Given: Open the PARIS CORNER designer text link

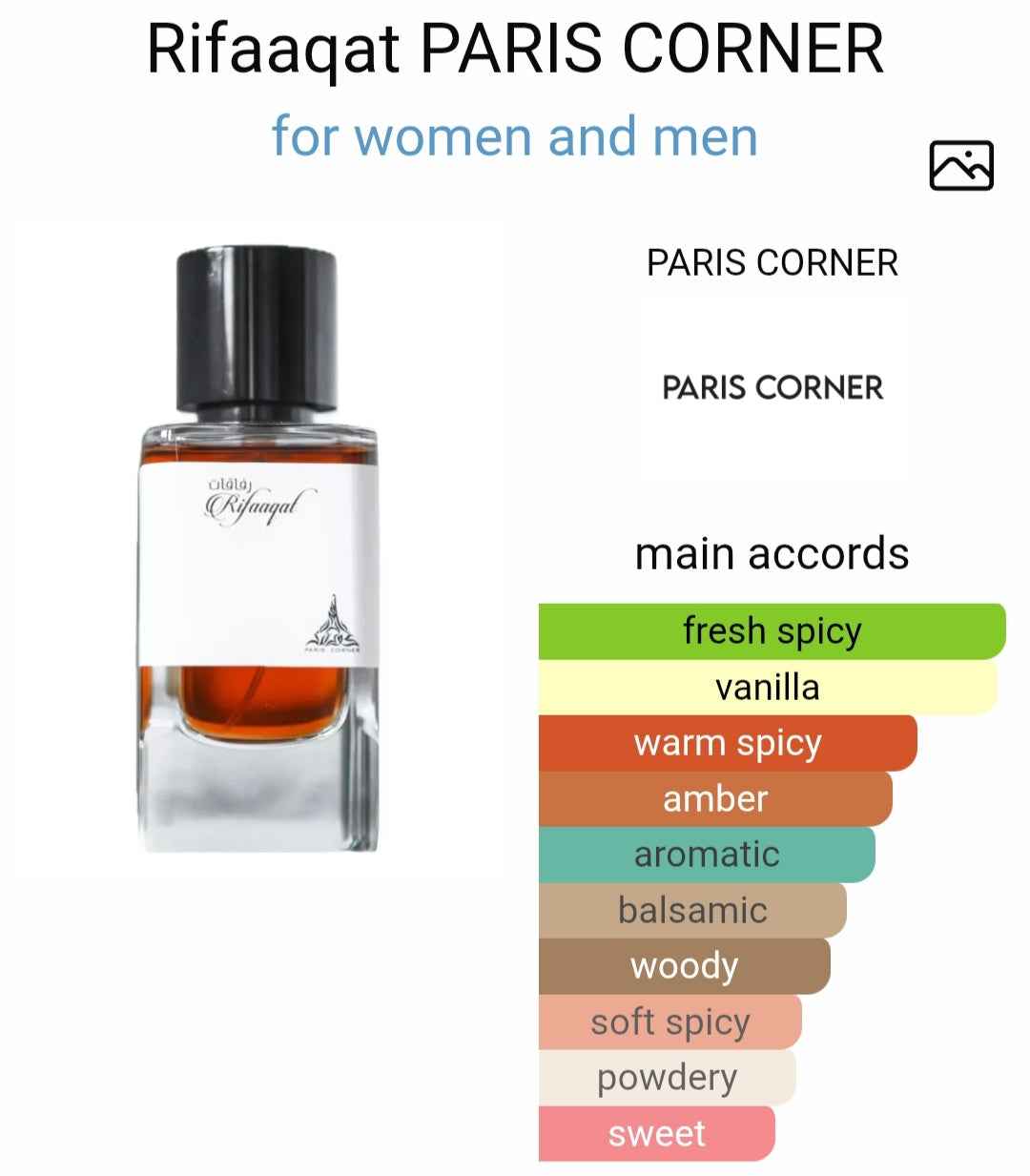Looking at the screenshot, I should [x=772, y=263].
